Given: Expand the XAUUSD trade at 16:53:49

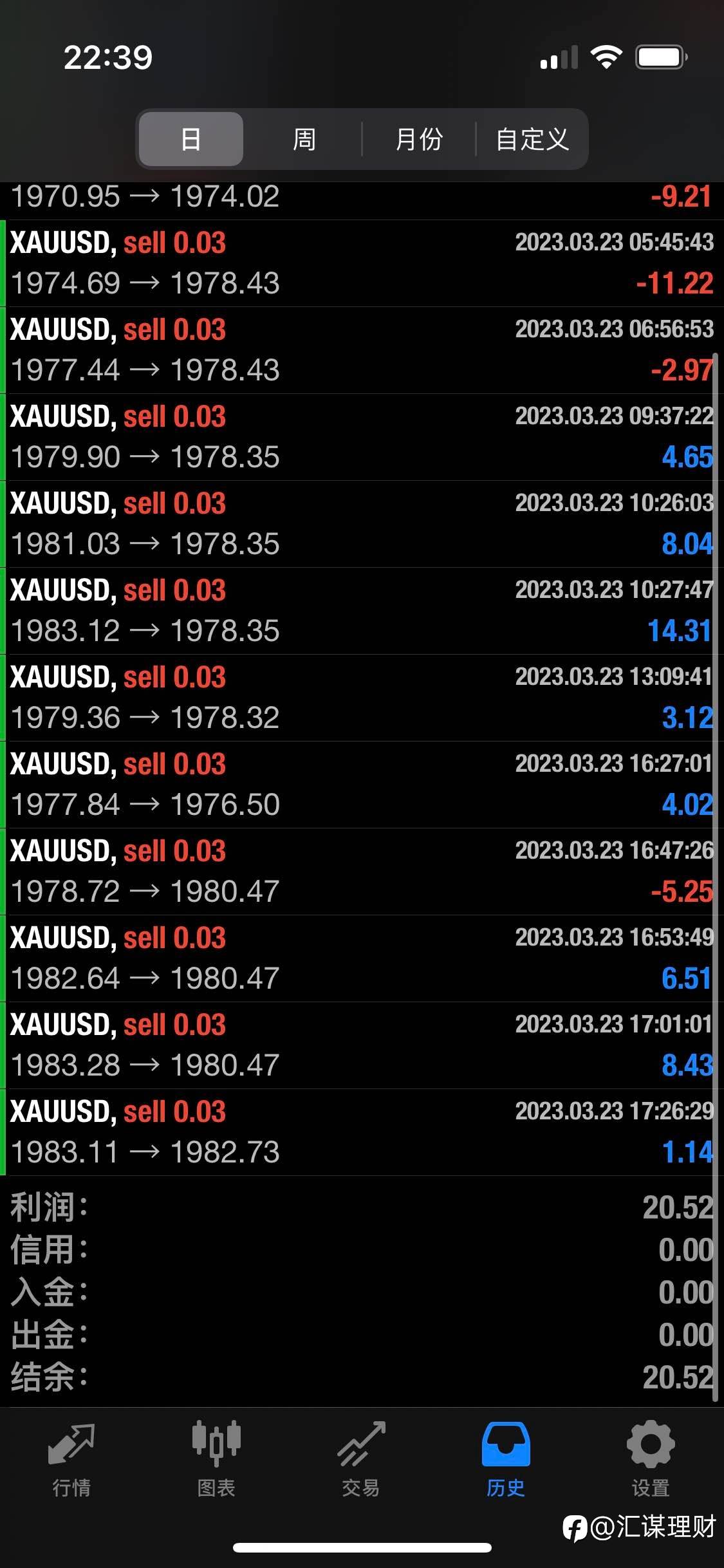Looking at the screenshot, I should coord(362,958).
